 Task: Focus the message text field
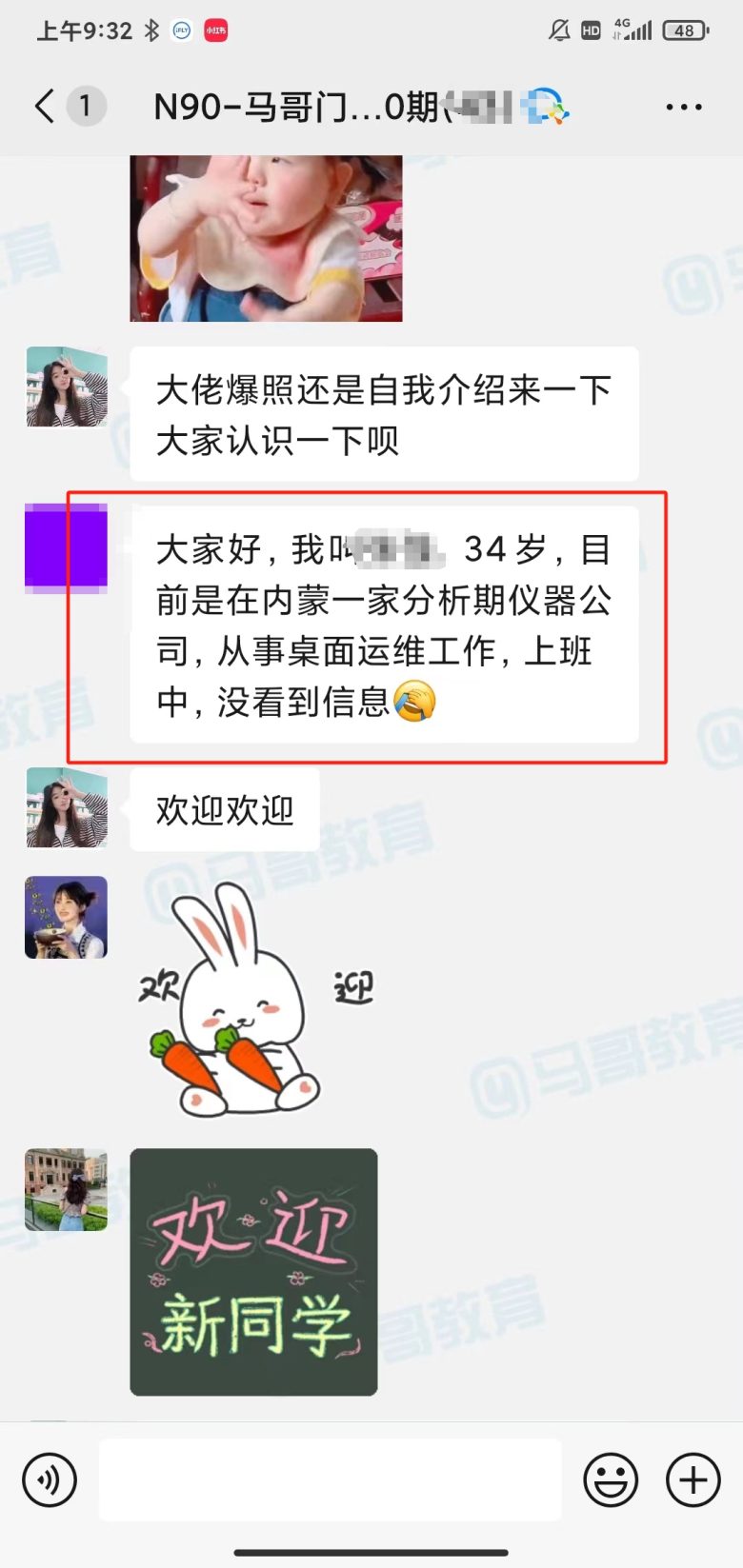click(330, 1479)
